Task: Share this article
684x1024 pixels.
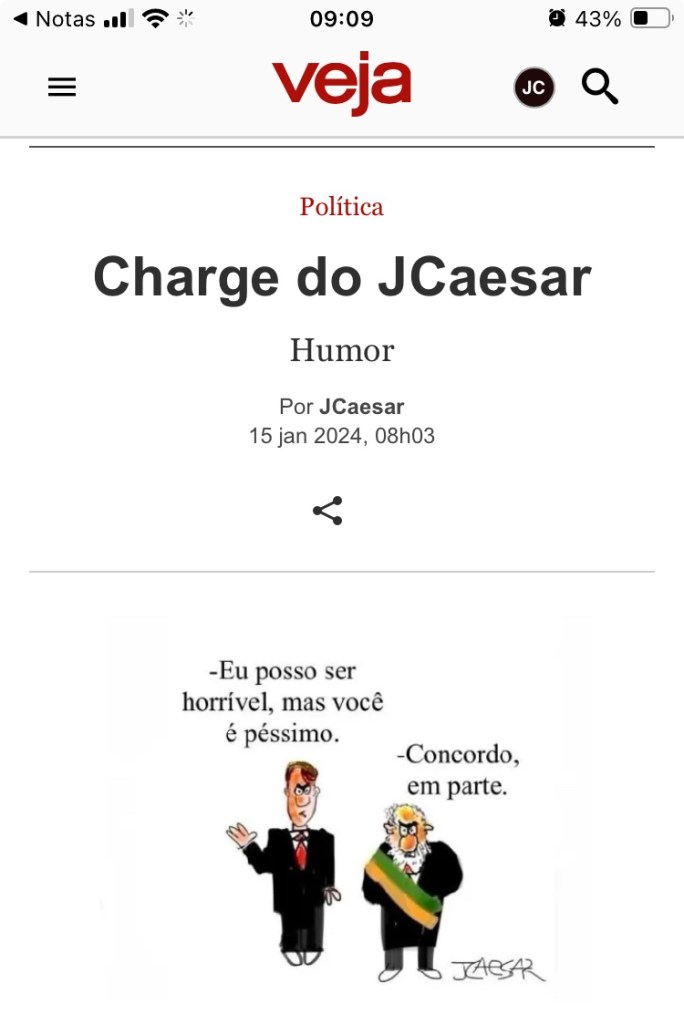Action: click(x=327, y=511)
